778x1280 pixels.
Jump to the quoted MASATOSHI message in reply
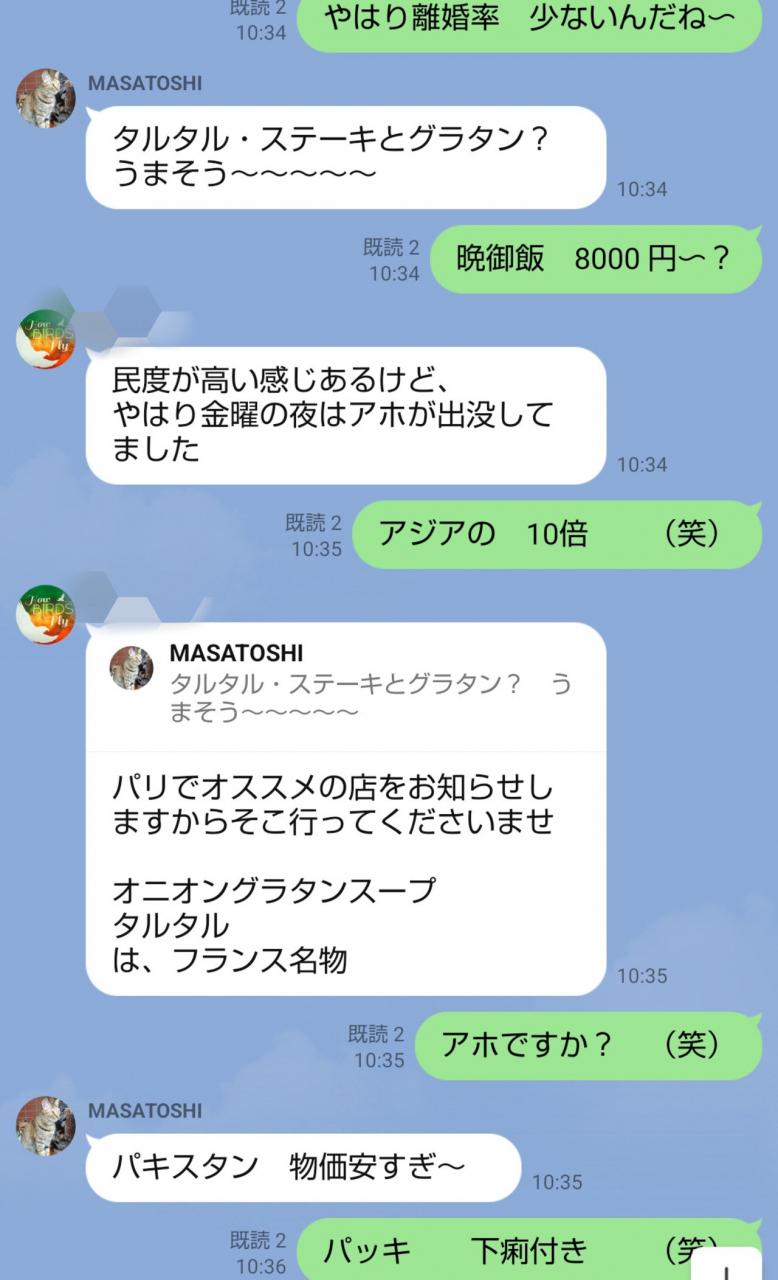point(345,686)
